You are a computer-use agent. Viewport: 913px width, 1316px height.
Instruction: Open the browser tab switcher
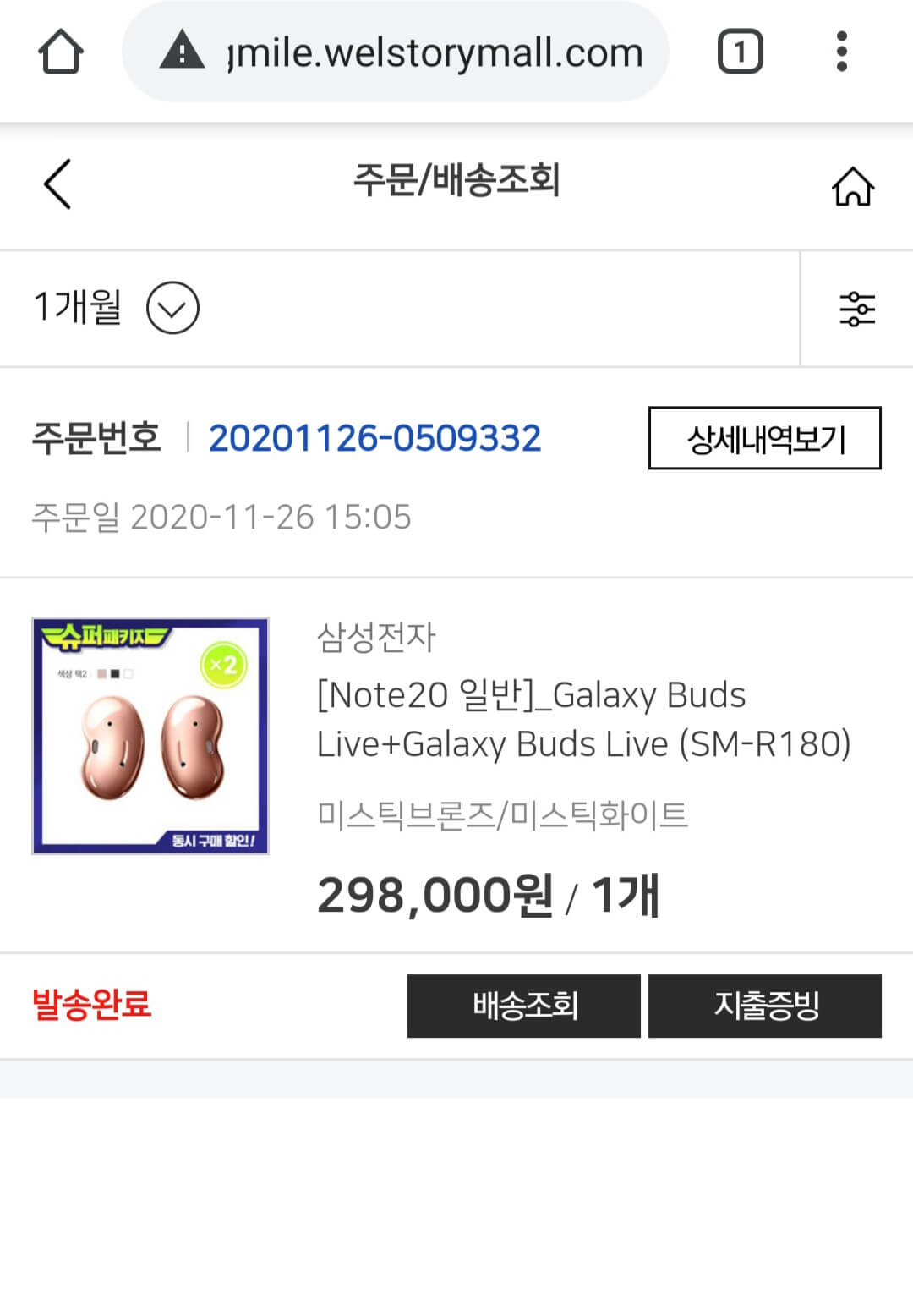(x=740, y=52)
